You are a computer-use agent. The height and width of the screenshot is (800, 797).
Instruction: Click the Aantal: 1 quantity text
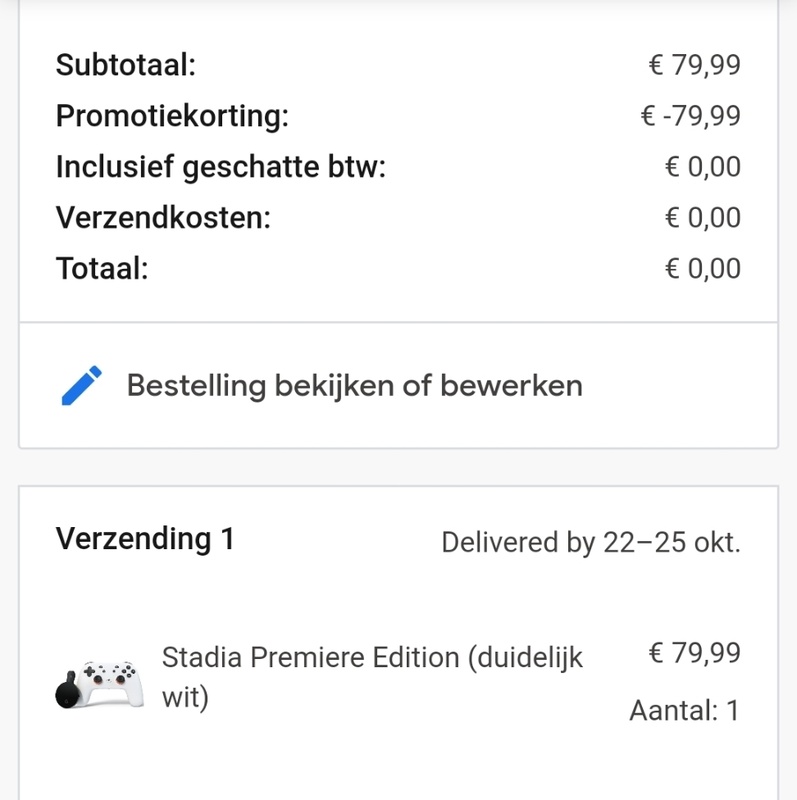[683, 710]
